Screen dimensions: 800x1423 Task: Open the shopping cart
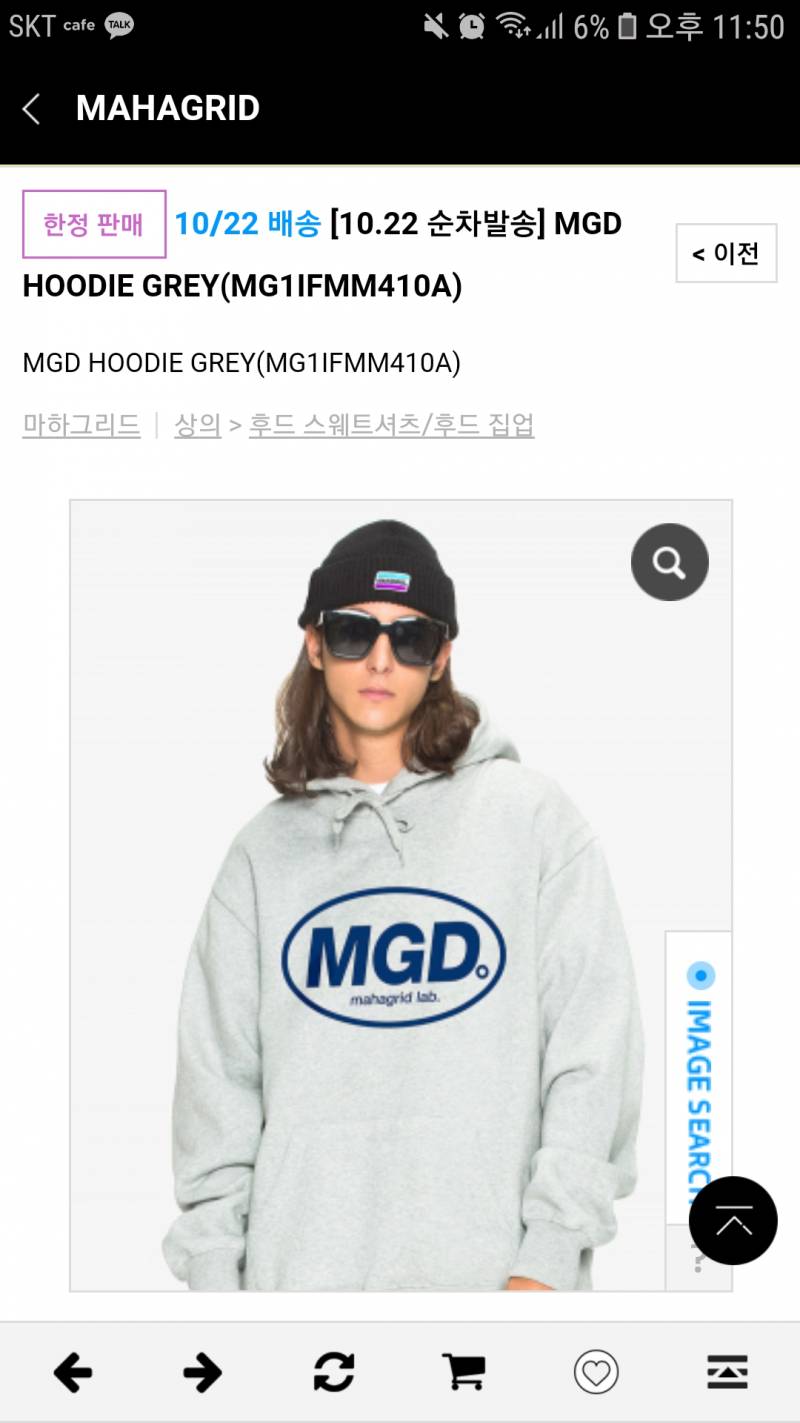pyautogui.click(x=463, y=1373)
